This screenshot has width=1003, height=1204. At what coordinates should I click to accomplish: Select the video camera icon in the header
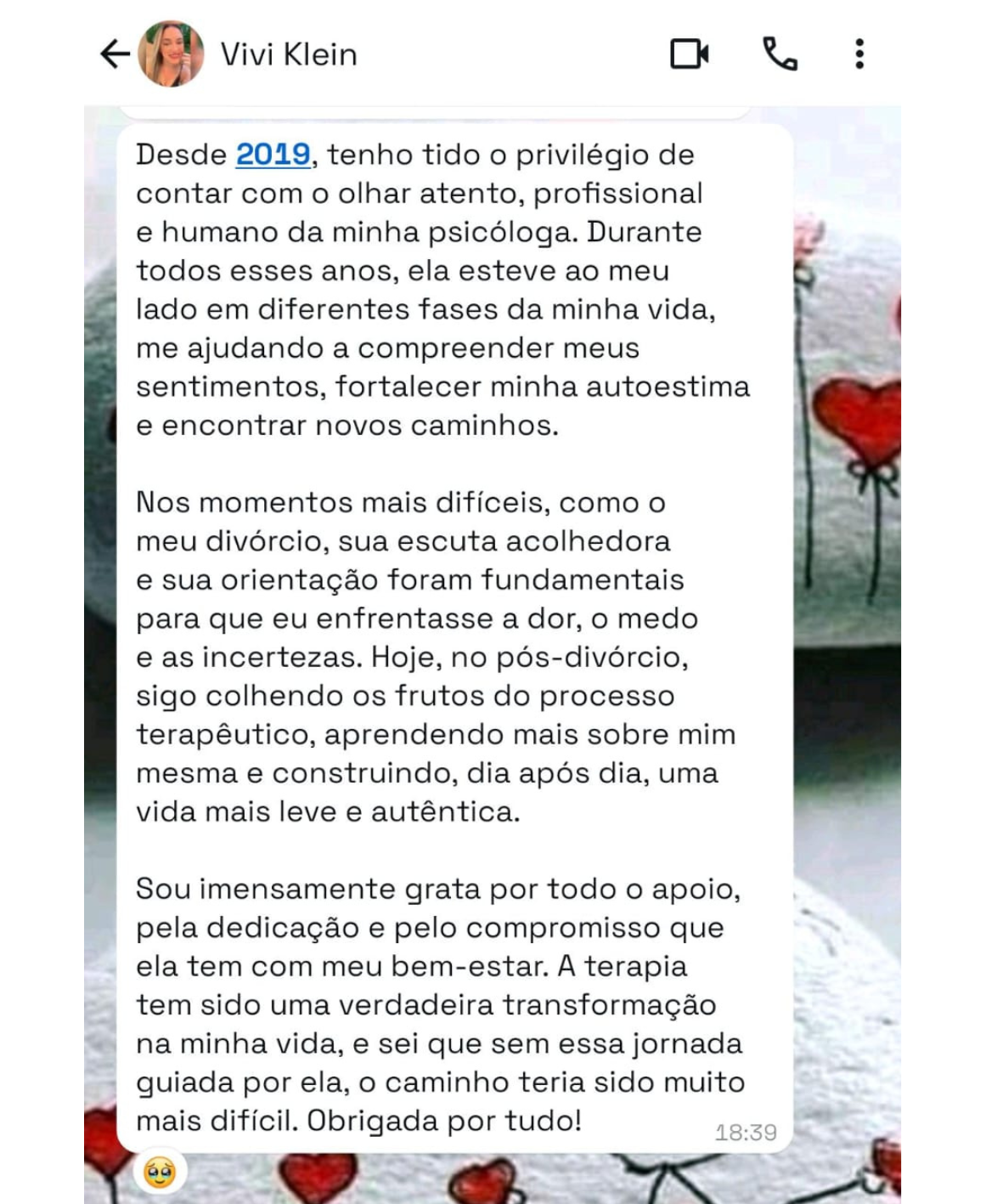pyautogui.click(x=690, y=55)
